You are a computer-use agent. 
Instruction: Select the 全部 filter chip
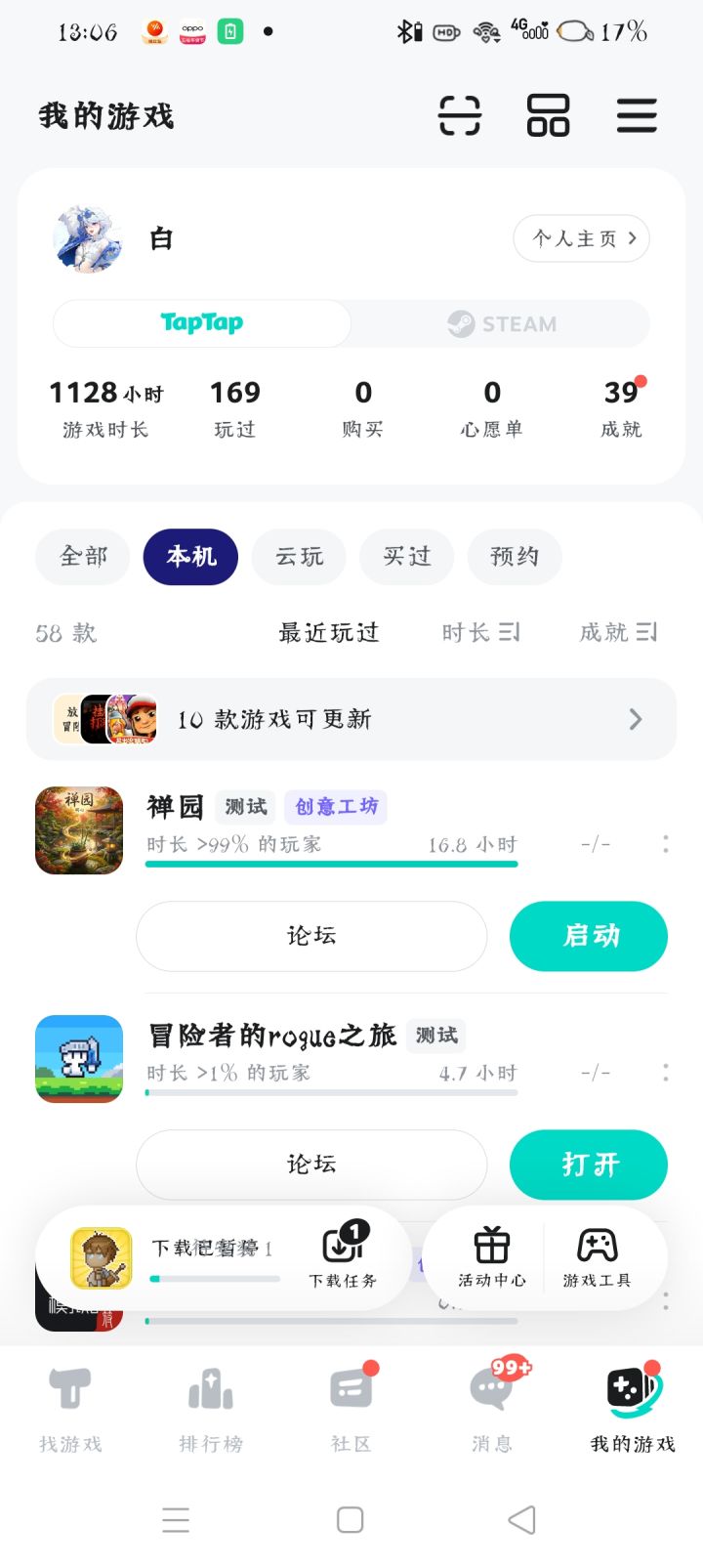pyautogui.click(x=83, y=557)
